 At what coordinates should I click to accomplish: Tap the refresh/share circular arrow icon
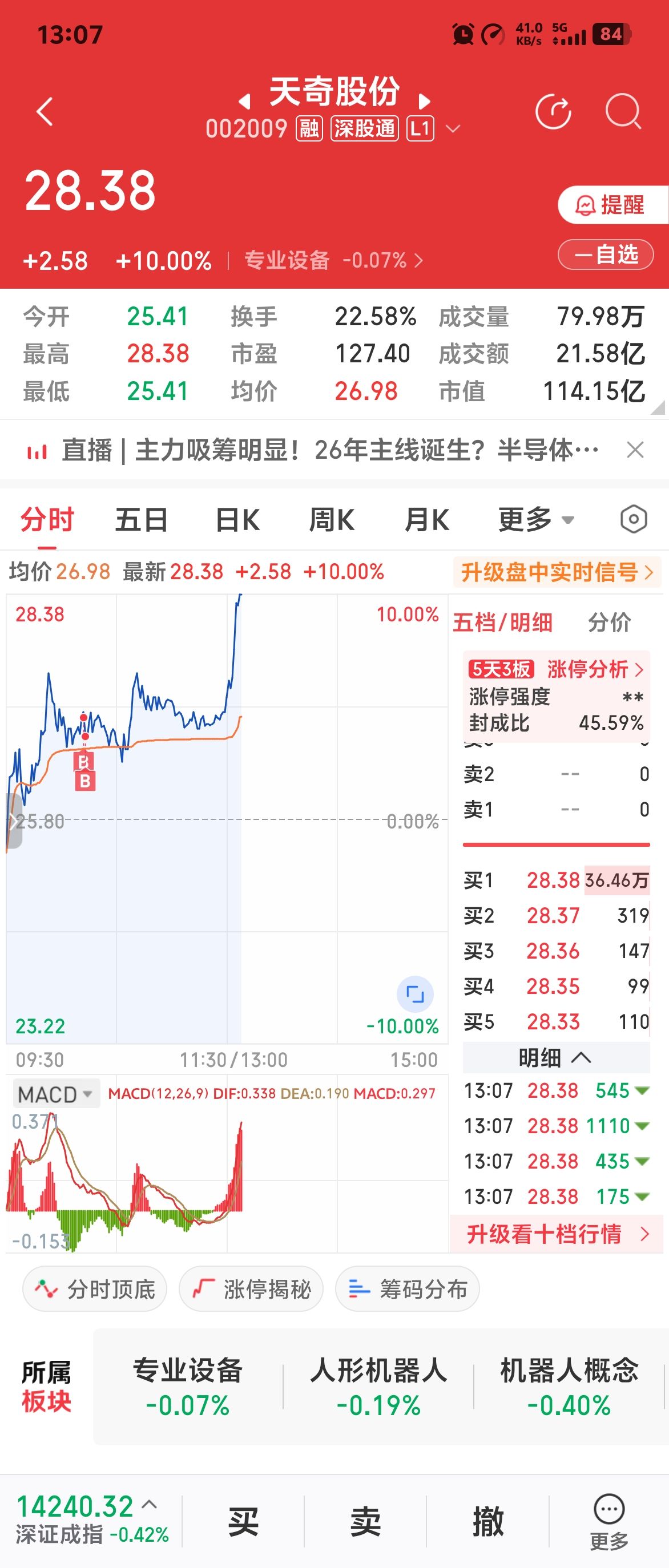(553, 112)
